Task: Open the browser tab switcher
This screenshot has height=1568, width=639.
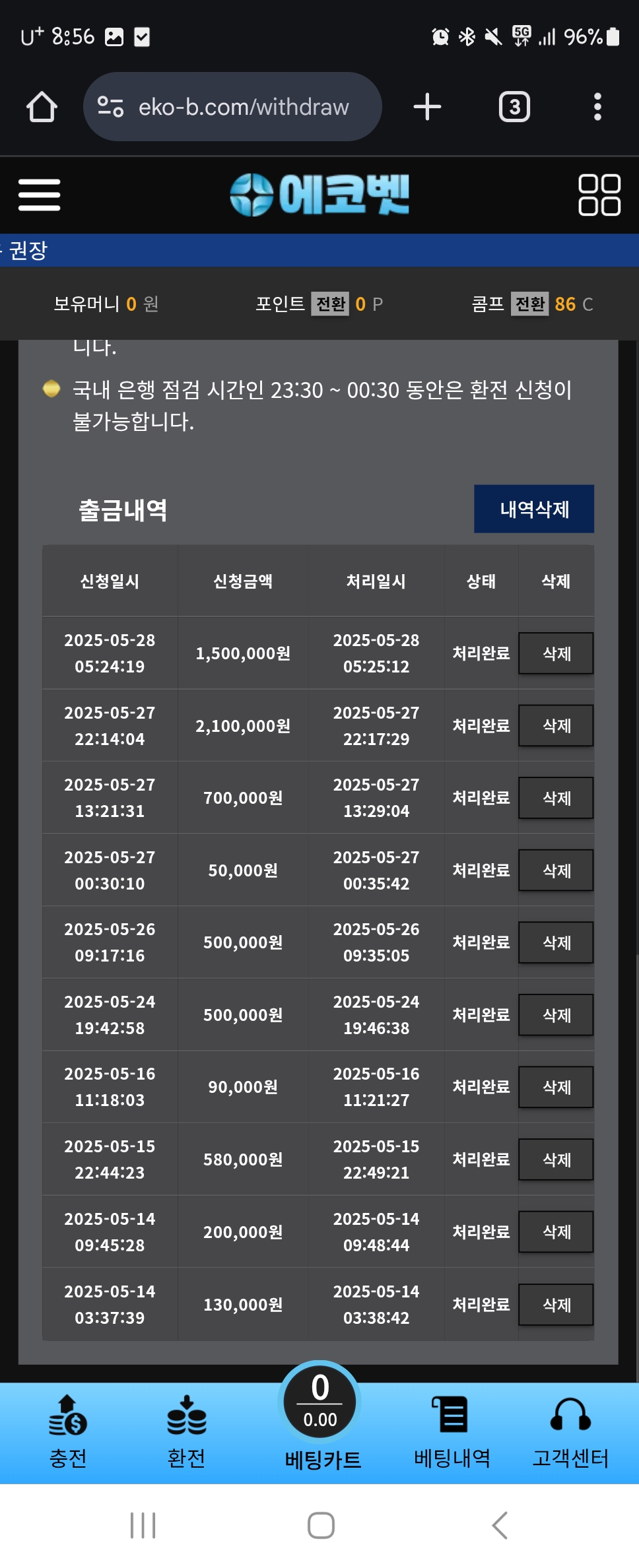Action: [x=514, y=107]
